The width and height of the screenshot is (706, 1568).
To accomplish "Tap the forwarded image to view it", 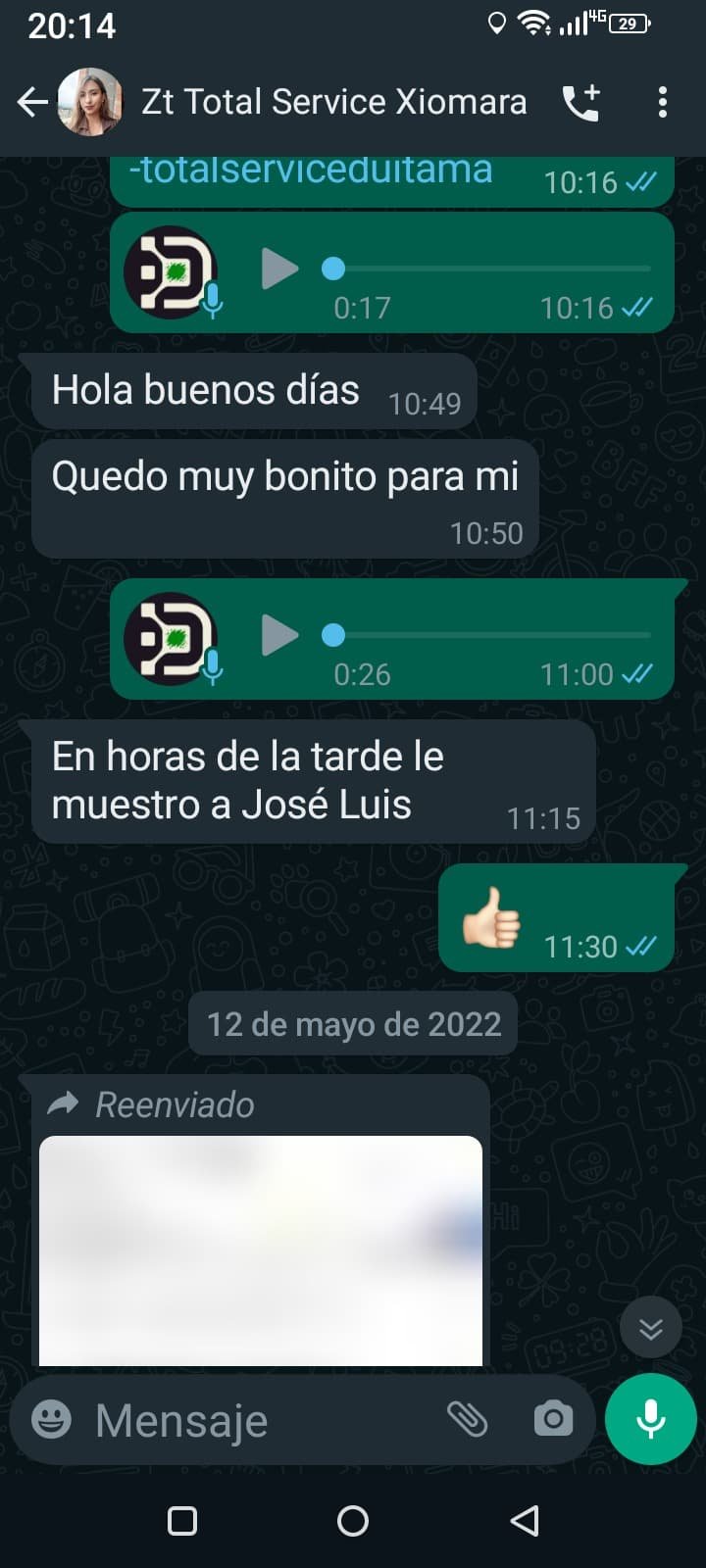I will (x=259, y=1249).
